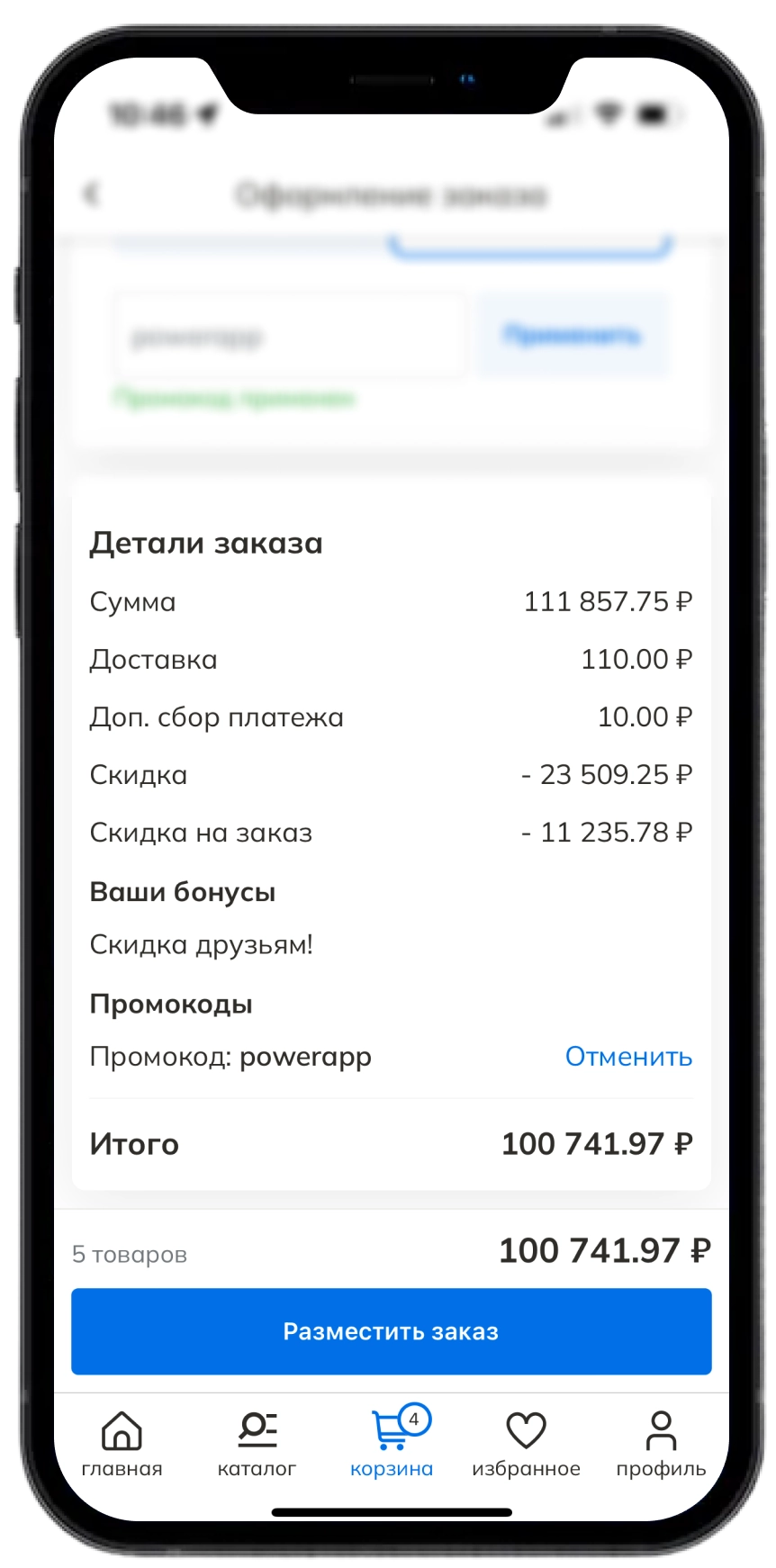776x1568 pixels.
Task: Apply the entered promo code
Action: pos(572,336)
